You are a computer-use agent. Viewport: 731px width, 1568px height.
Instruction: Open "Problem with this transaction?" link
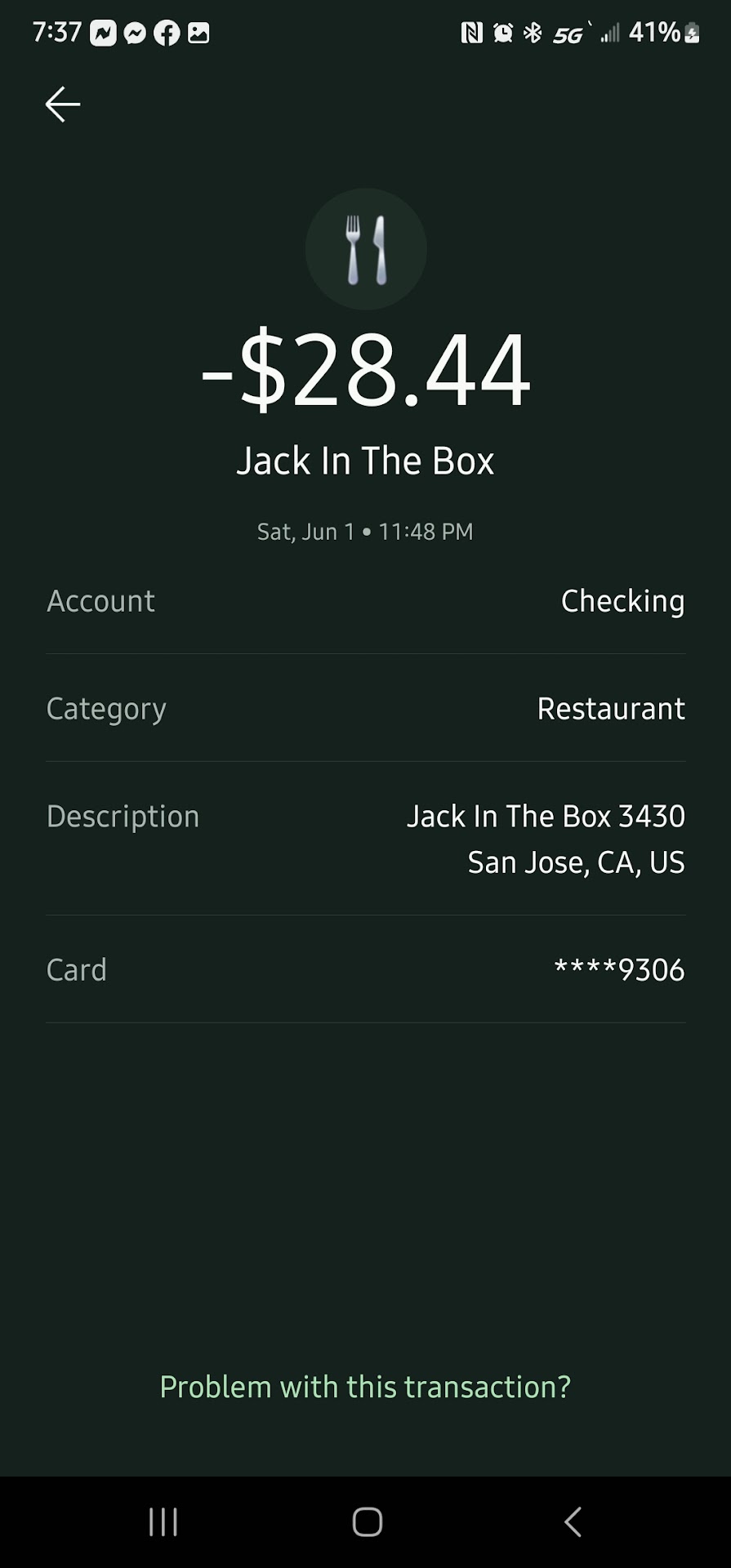[365, 1387]
